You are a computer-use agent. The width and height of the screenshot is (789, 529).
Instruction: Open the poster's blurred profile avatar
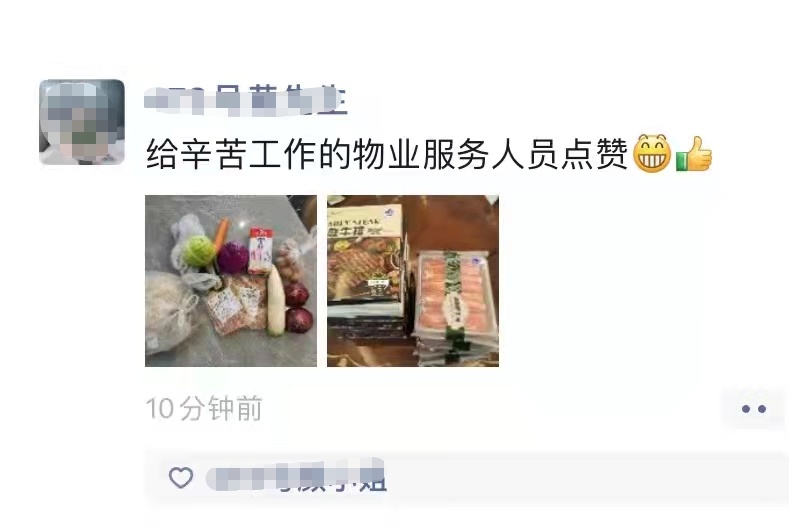tap(82, 122)
